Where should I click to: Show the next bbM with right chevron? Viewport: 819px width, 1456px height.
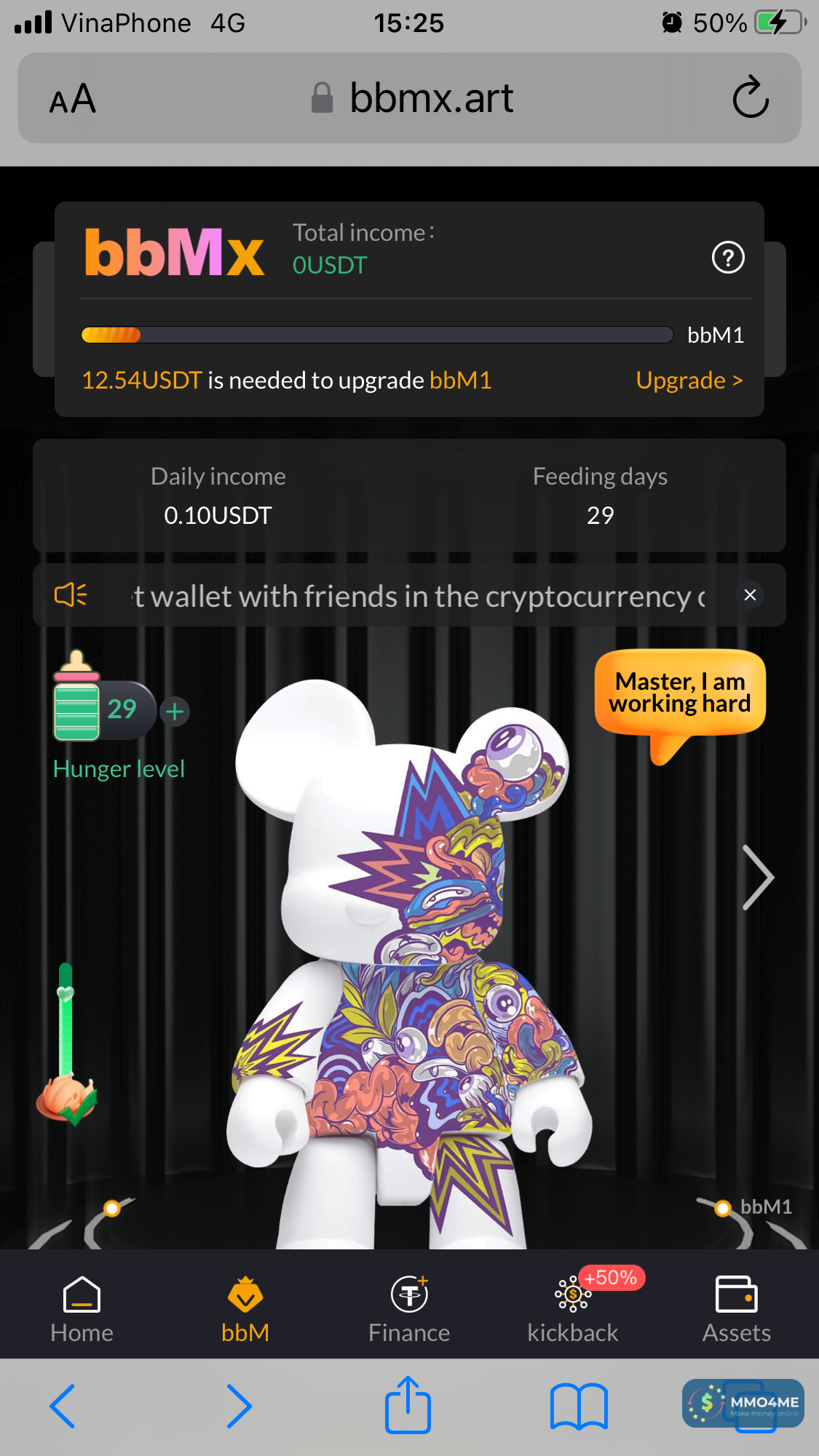758,877
